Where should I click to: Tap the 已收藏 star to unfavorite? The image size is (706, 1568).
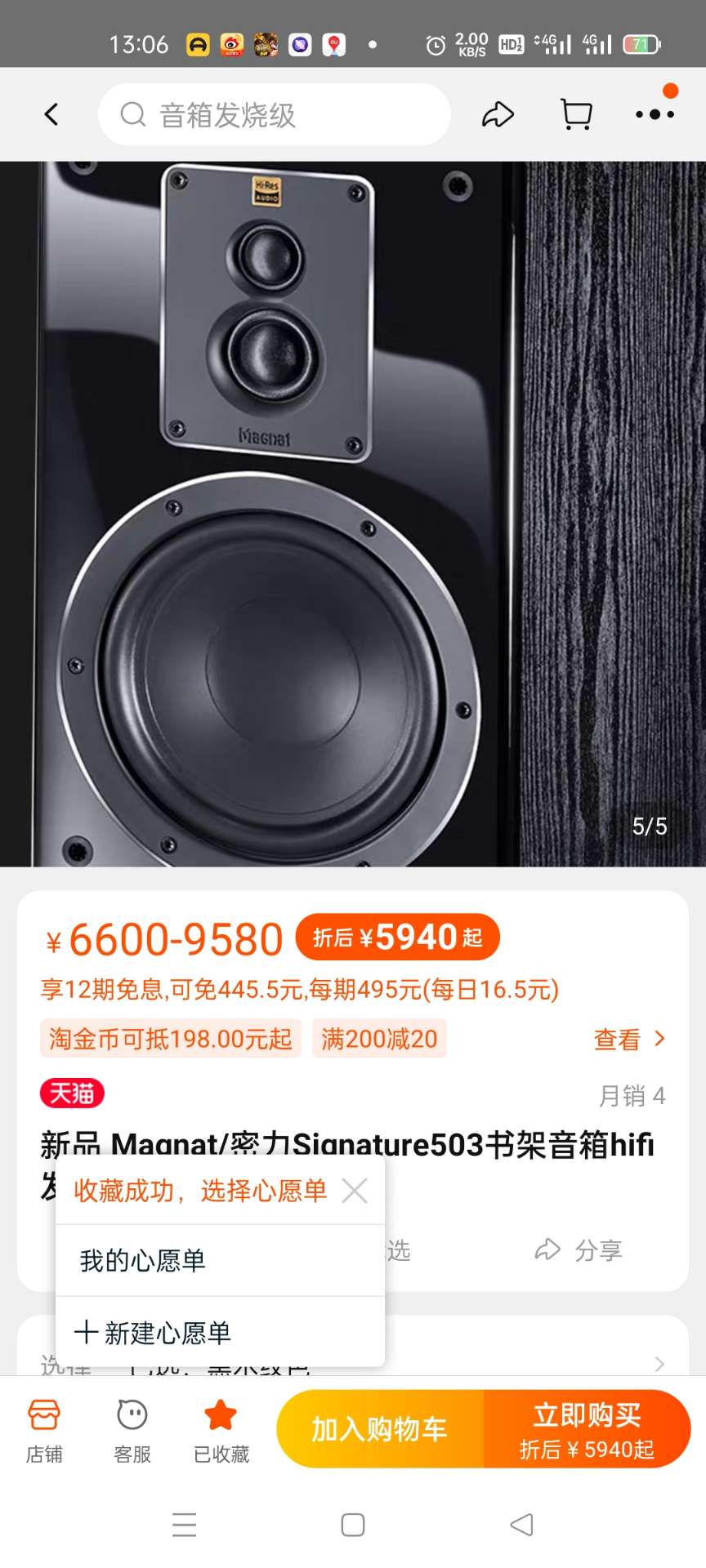(221, 1431)
